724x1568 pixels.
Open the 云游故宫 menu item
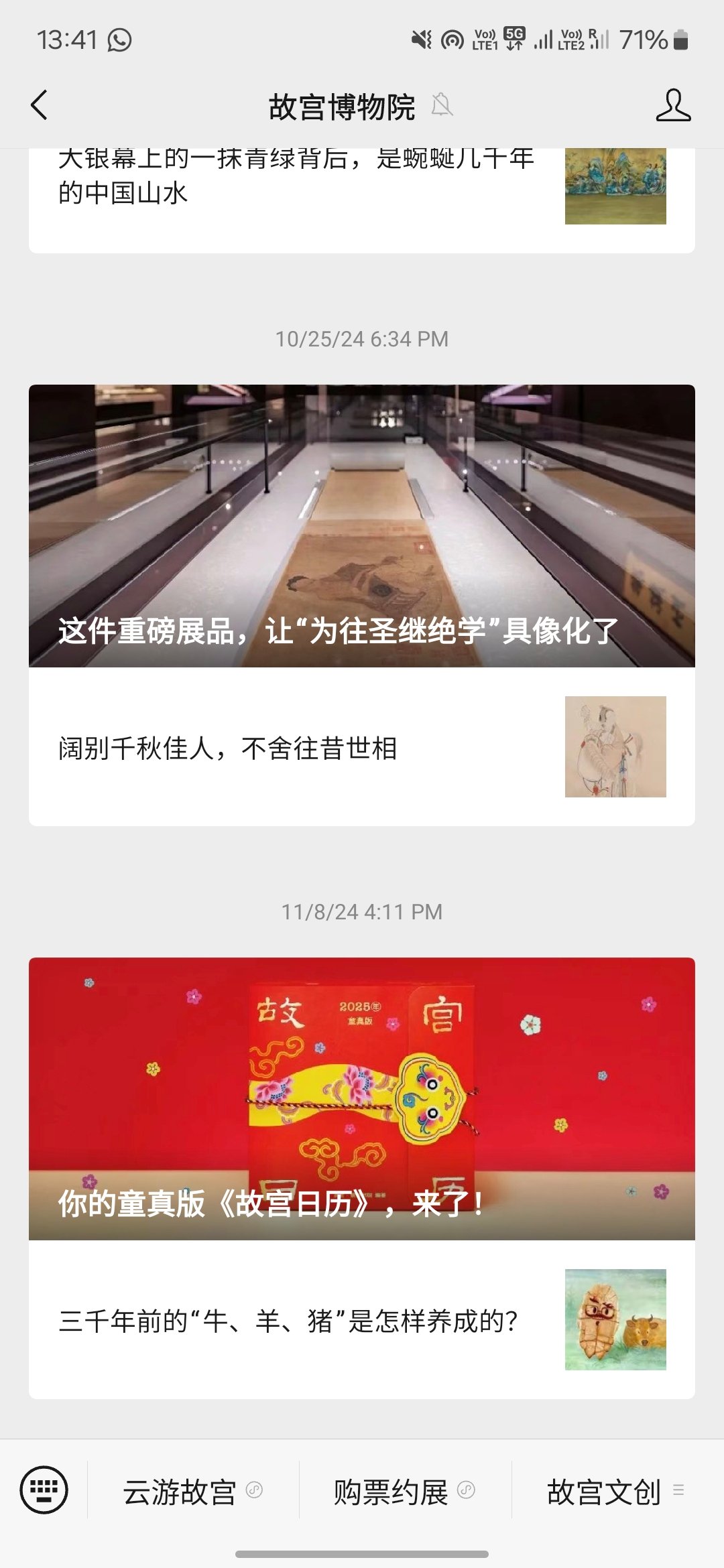tap(192, 1492)
